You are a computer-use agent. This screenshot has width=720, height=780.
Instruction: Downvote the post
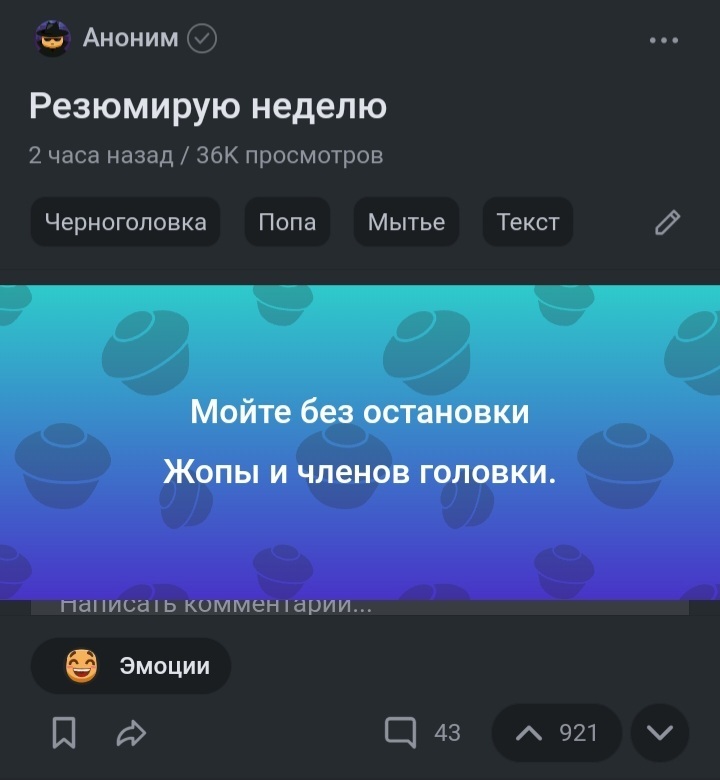pyautogui.click(x=660, y=733)
